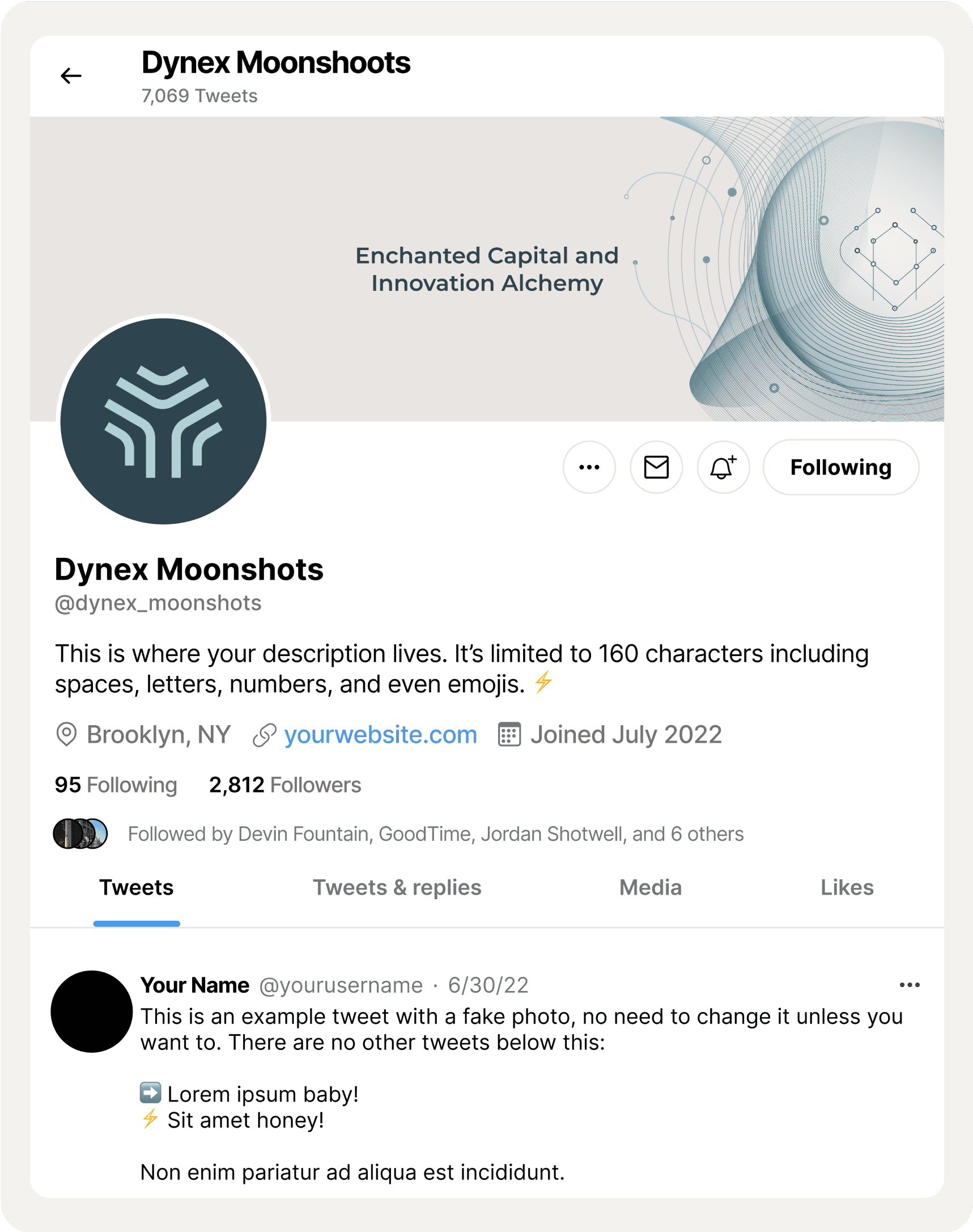Screen dimensions: 973x1232
Task: Go back using the arrow
Action: [71, 76]
